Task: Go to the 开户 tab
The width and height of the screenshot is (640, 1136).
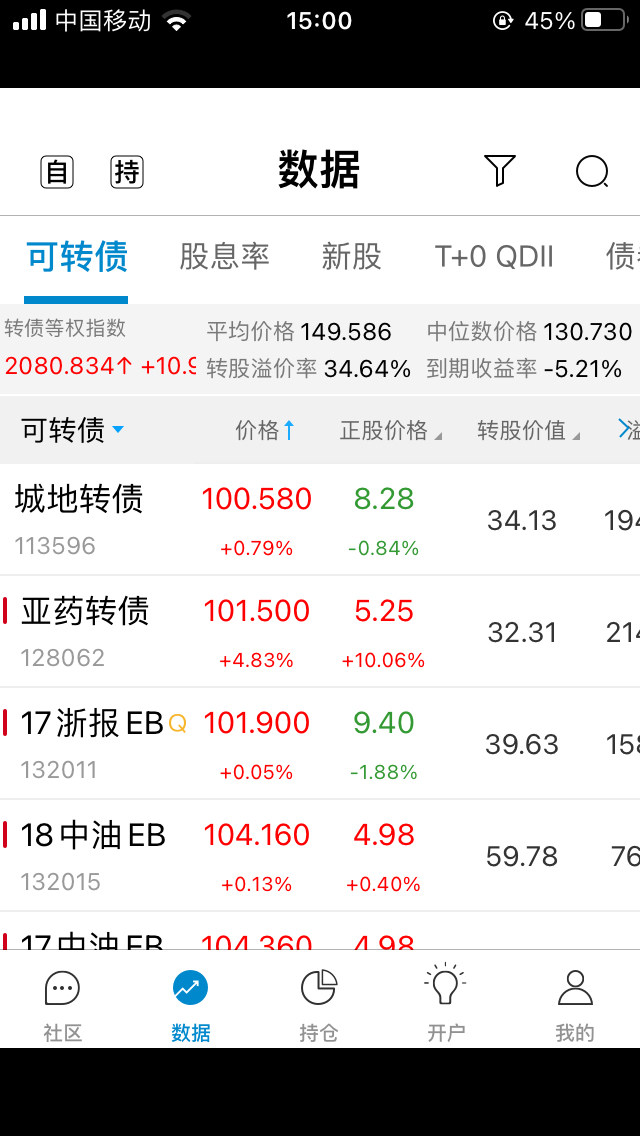Action: click(x=446, y=1004)
